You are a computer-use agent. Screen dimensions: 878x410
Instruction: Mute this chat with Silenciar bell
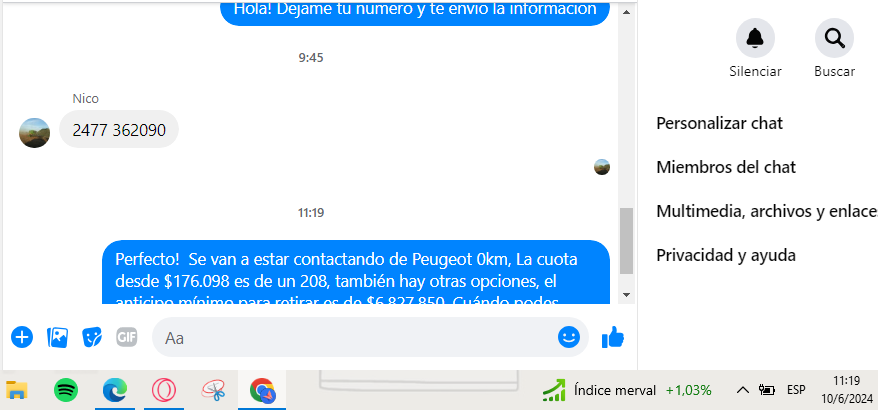click(755, 39)
